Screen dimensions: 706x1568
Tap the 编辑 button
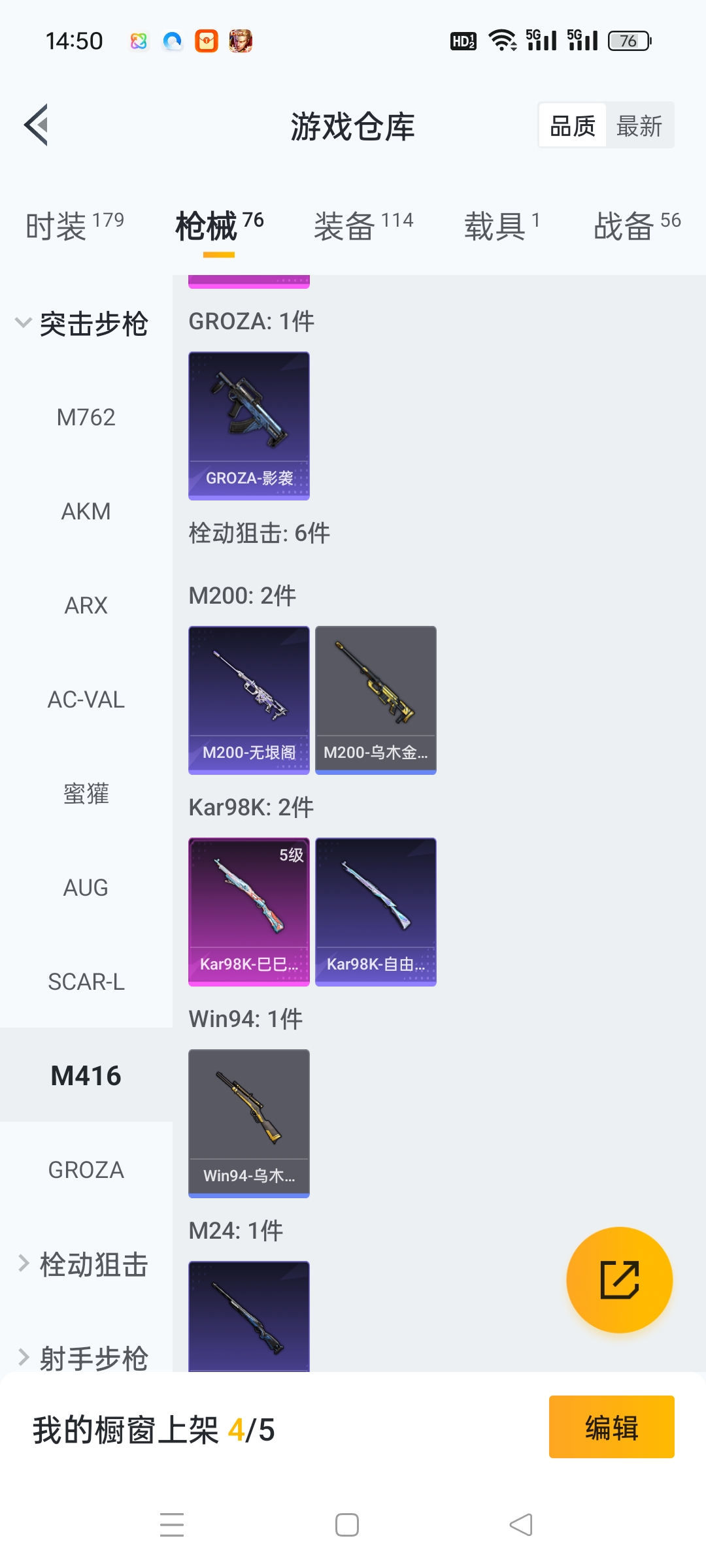pos(611,1427)
